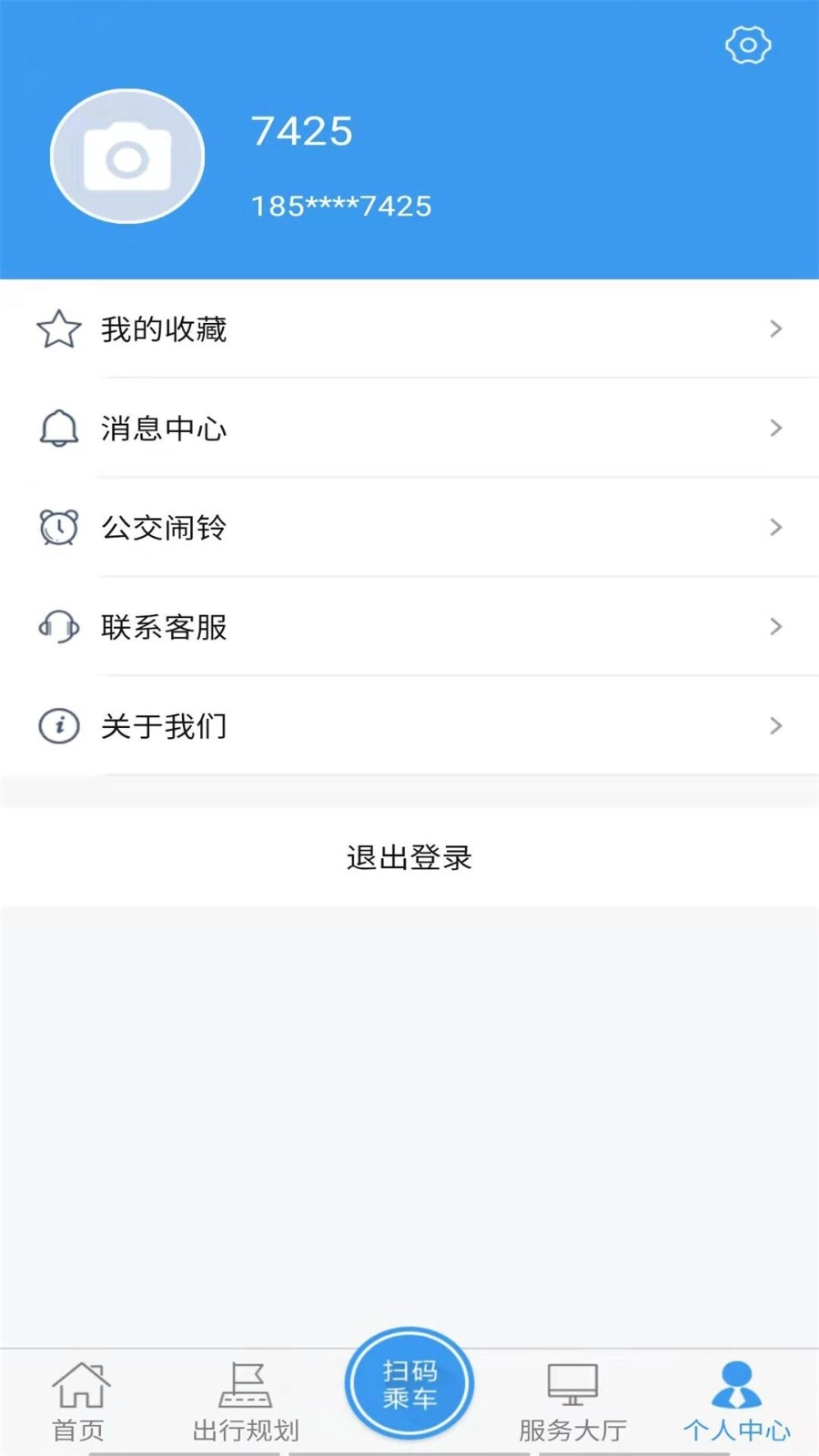Click the headset icon for 联系客服
Viewport: 819px width, 1456px height.
pyautogui.click(x=58, y=626)
